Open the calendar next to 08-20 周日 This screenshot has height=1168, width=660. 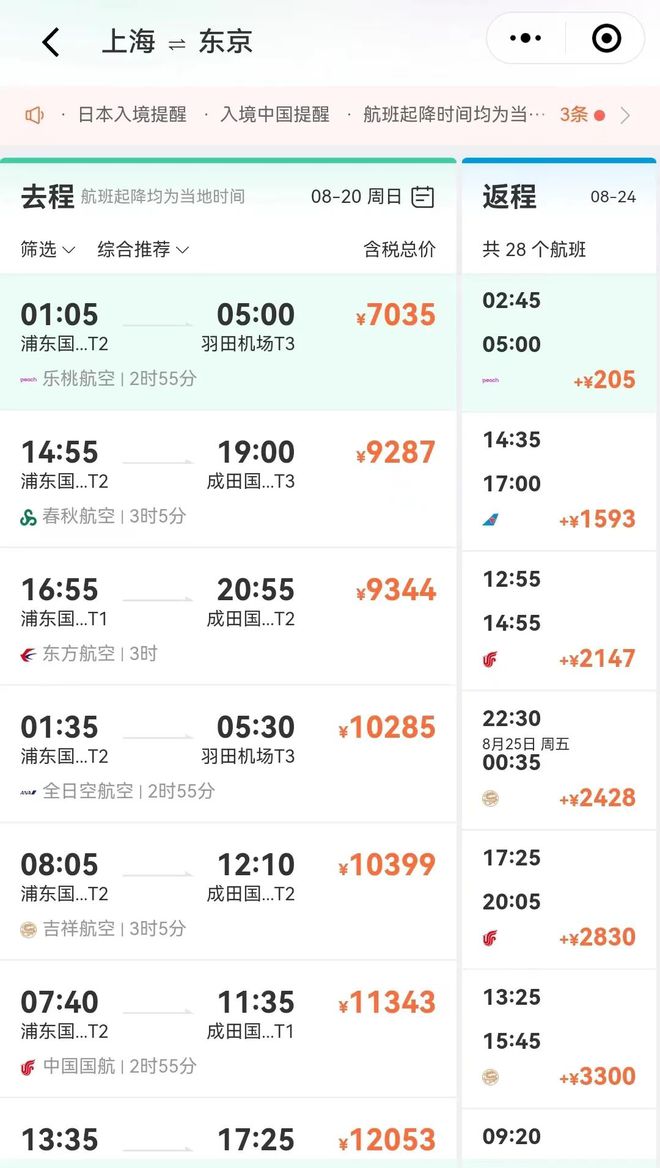(x=422, y=197)
